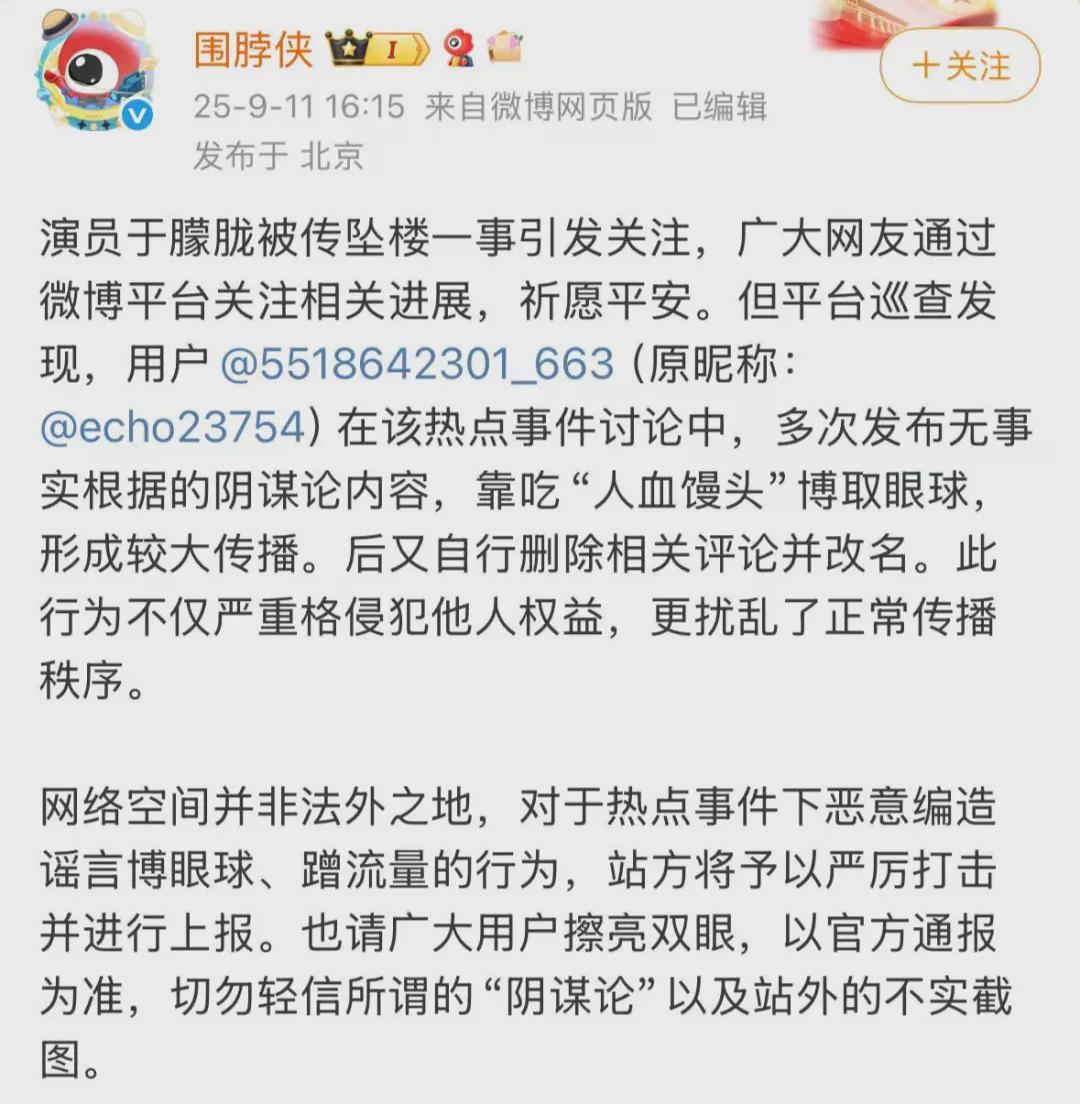Open mentioned user @echo23754
This screenshot has width=1080, height=1104.
point(171,427)
